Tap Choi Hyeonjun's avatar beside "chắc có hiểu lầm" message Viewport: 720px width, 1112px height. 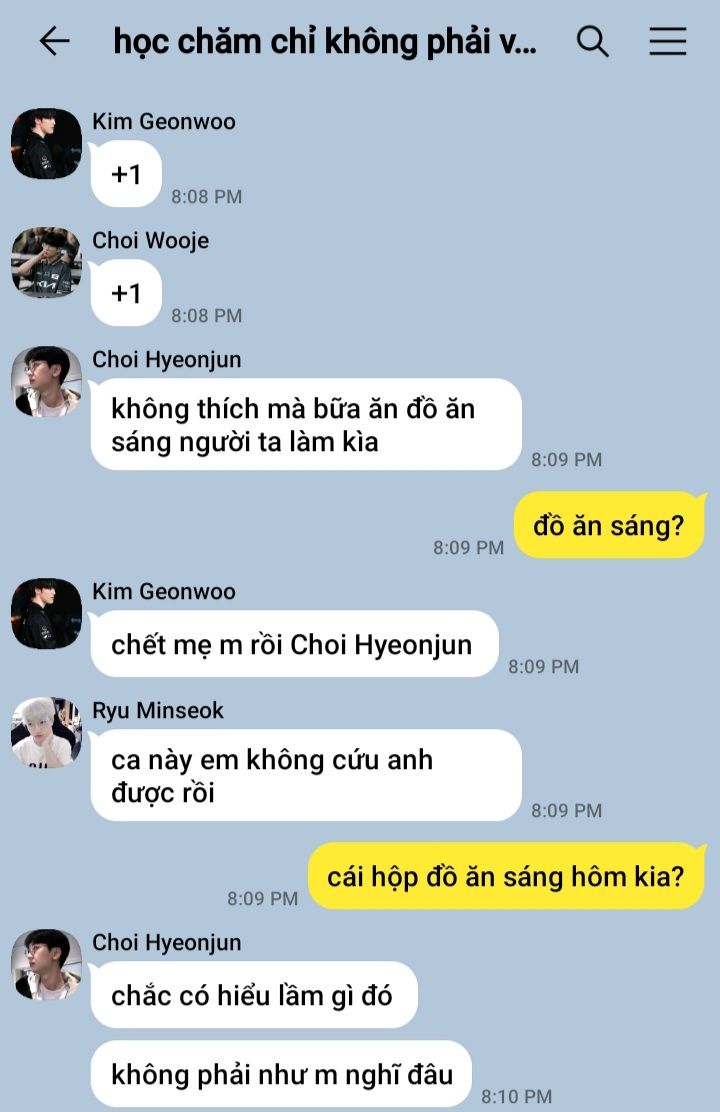coord(46,964)
